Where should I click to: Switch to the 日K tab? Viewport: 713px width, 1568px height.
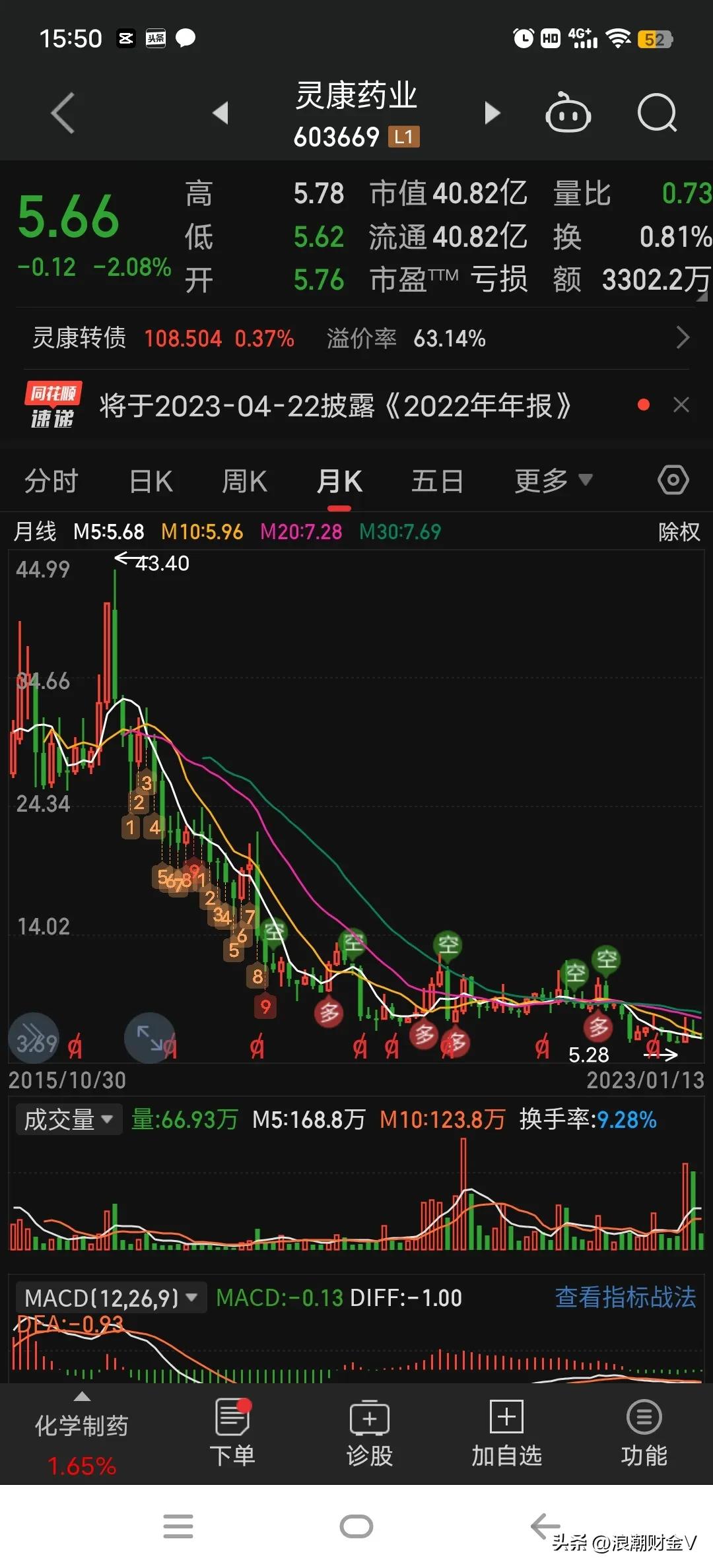151,480
